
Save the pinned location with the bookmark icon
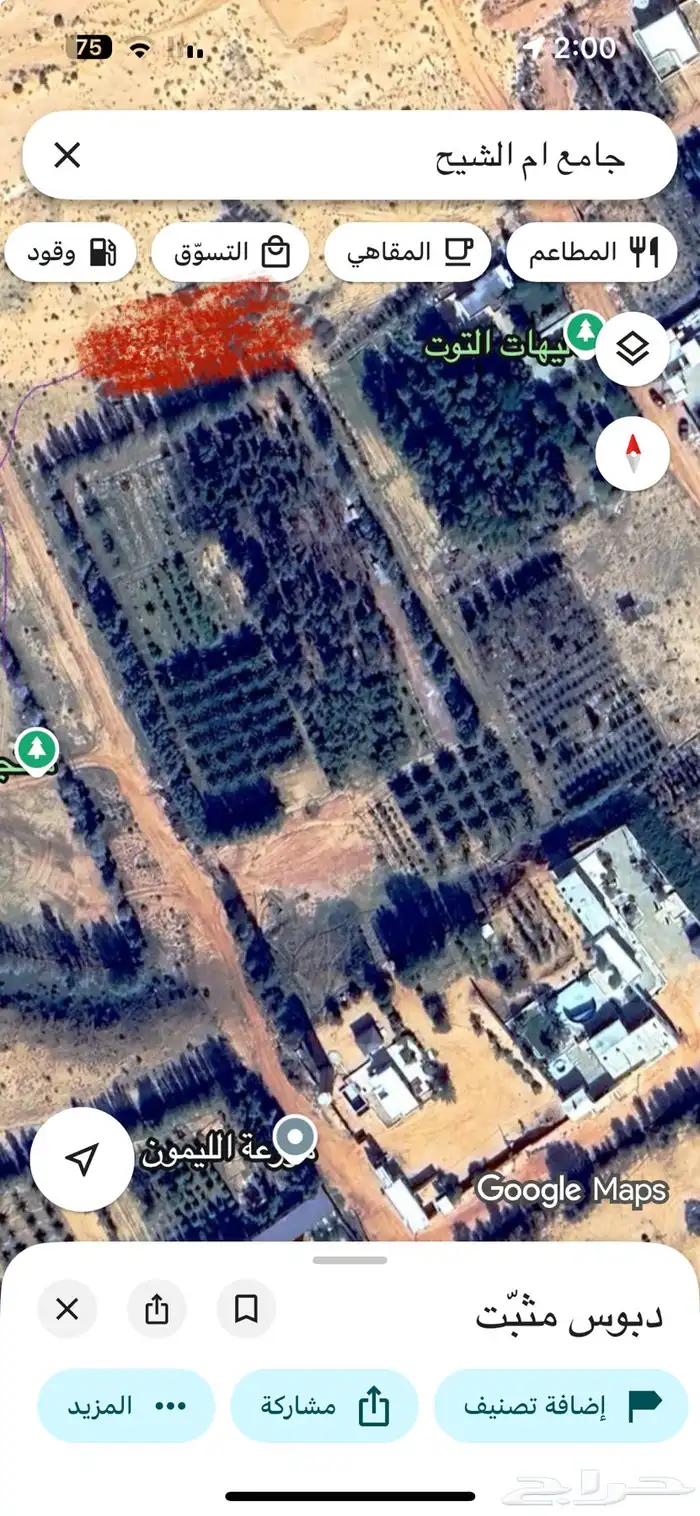[246, 1308]
